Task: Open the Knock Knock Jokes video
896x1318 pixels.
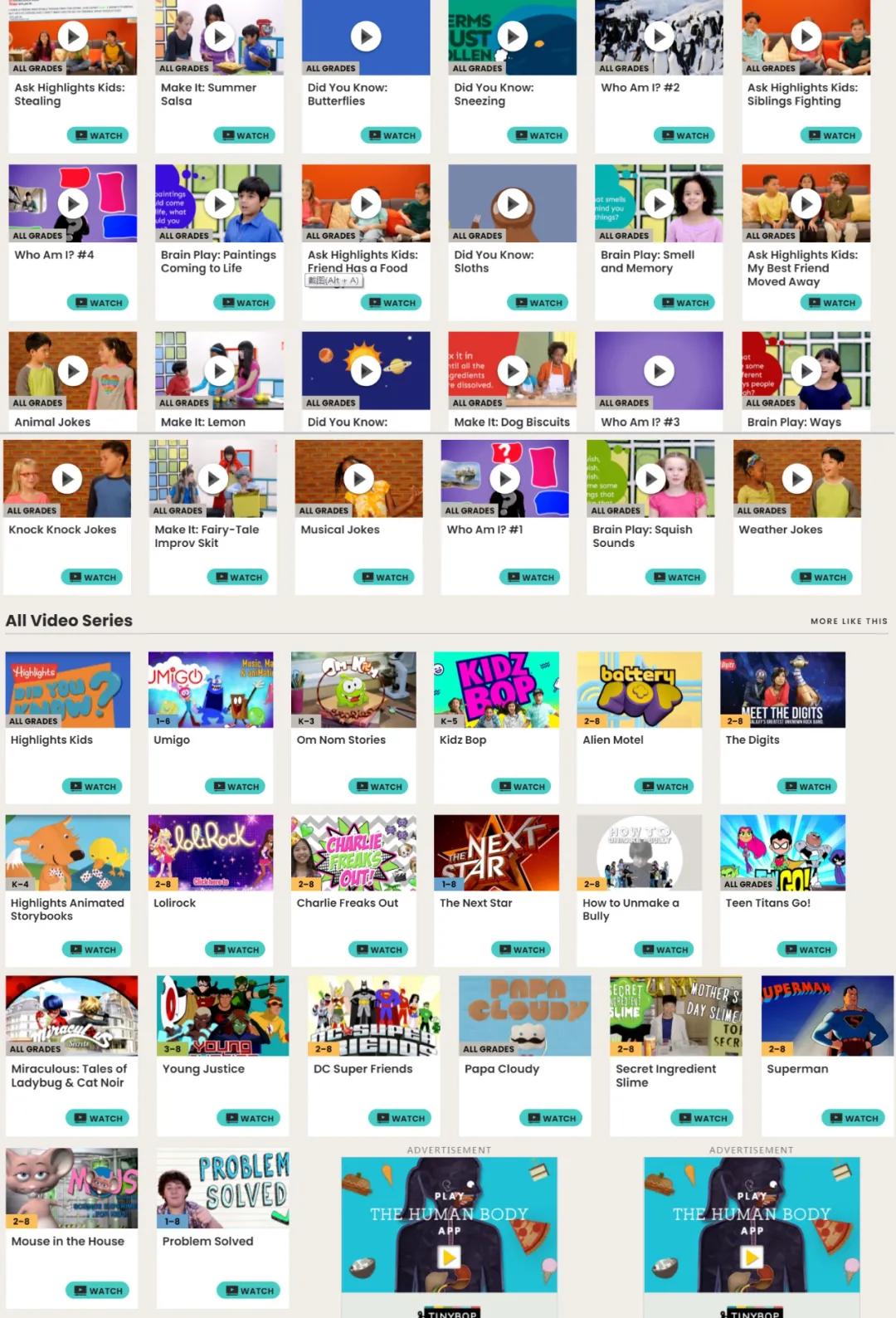Action: [x=66, y=478]
